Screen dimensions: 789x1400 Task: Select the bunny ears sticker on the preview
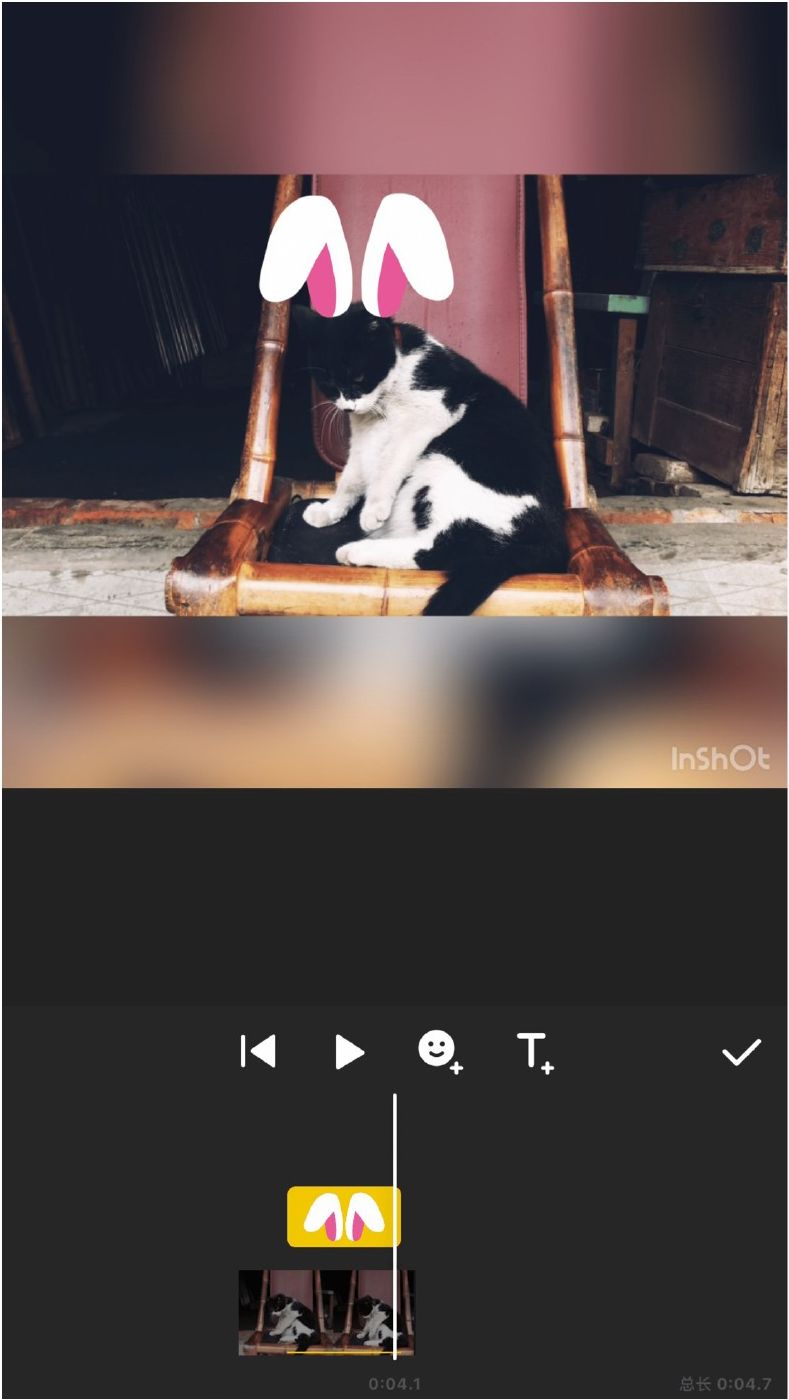click(360, 255)
